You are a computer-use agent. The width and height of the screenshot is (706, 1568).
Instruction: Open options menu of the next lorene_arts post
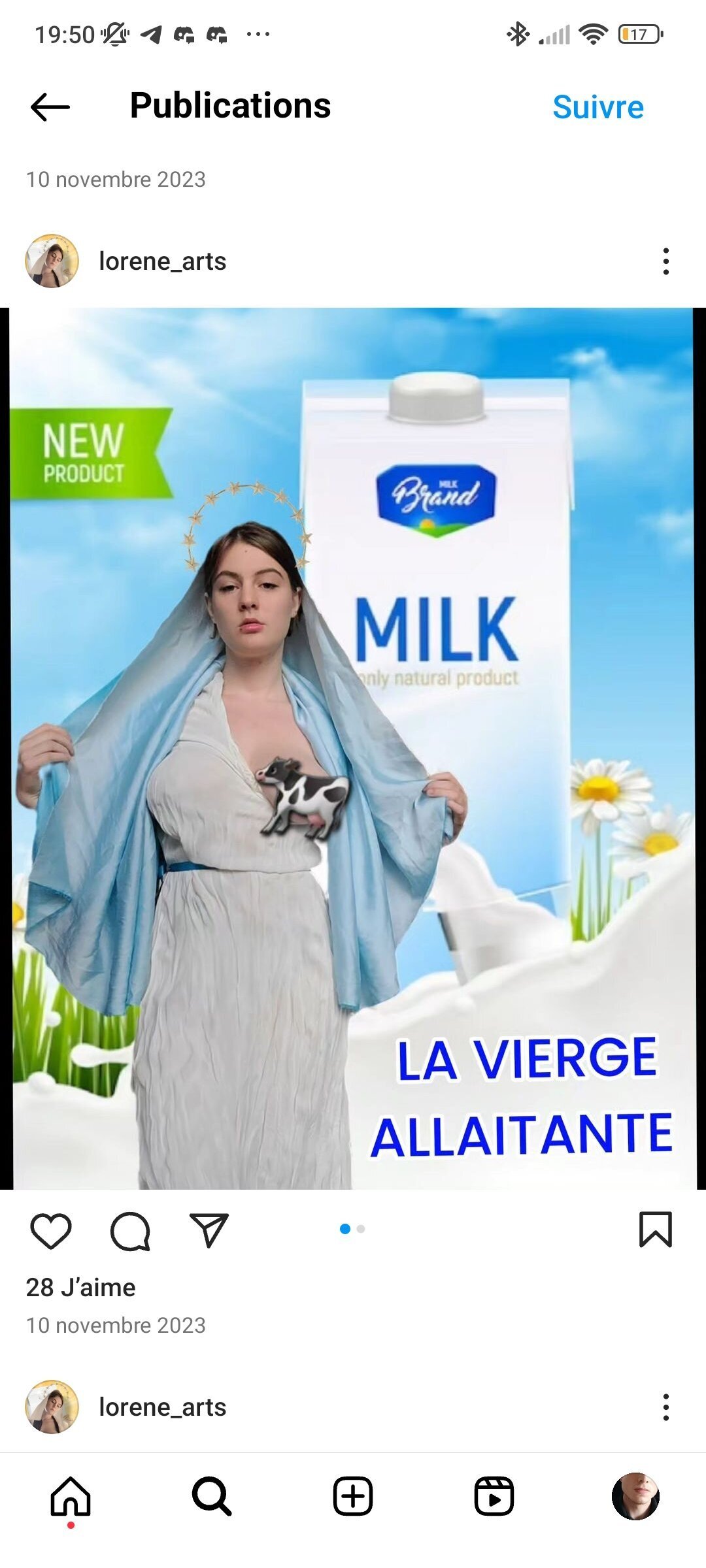[x=665, y=1407]
